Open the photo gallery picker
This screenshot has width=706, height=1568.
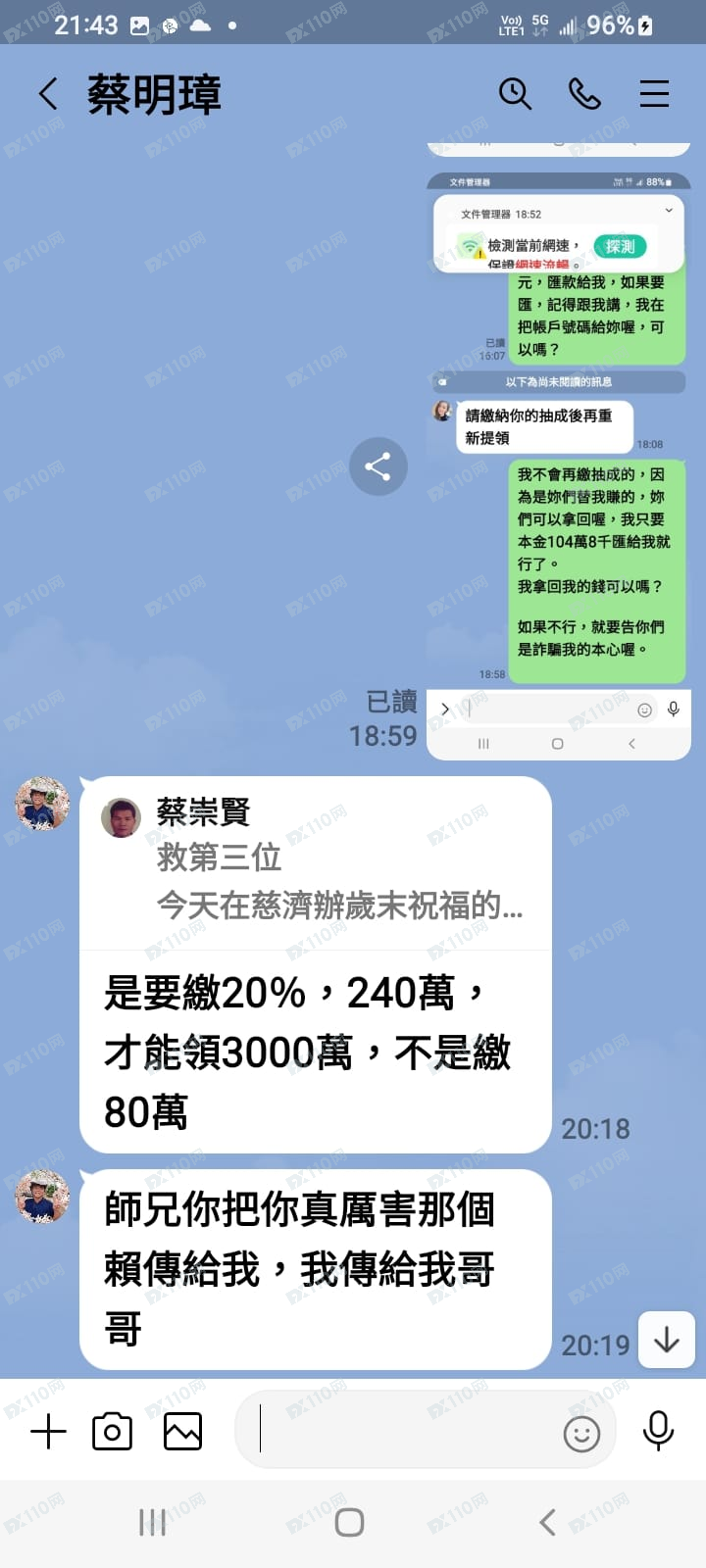(x=182, y=1432)
